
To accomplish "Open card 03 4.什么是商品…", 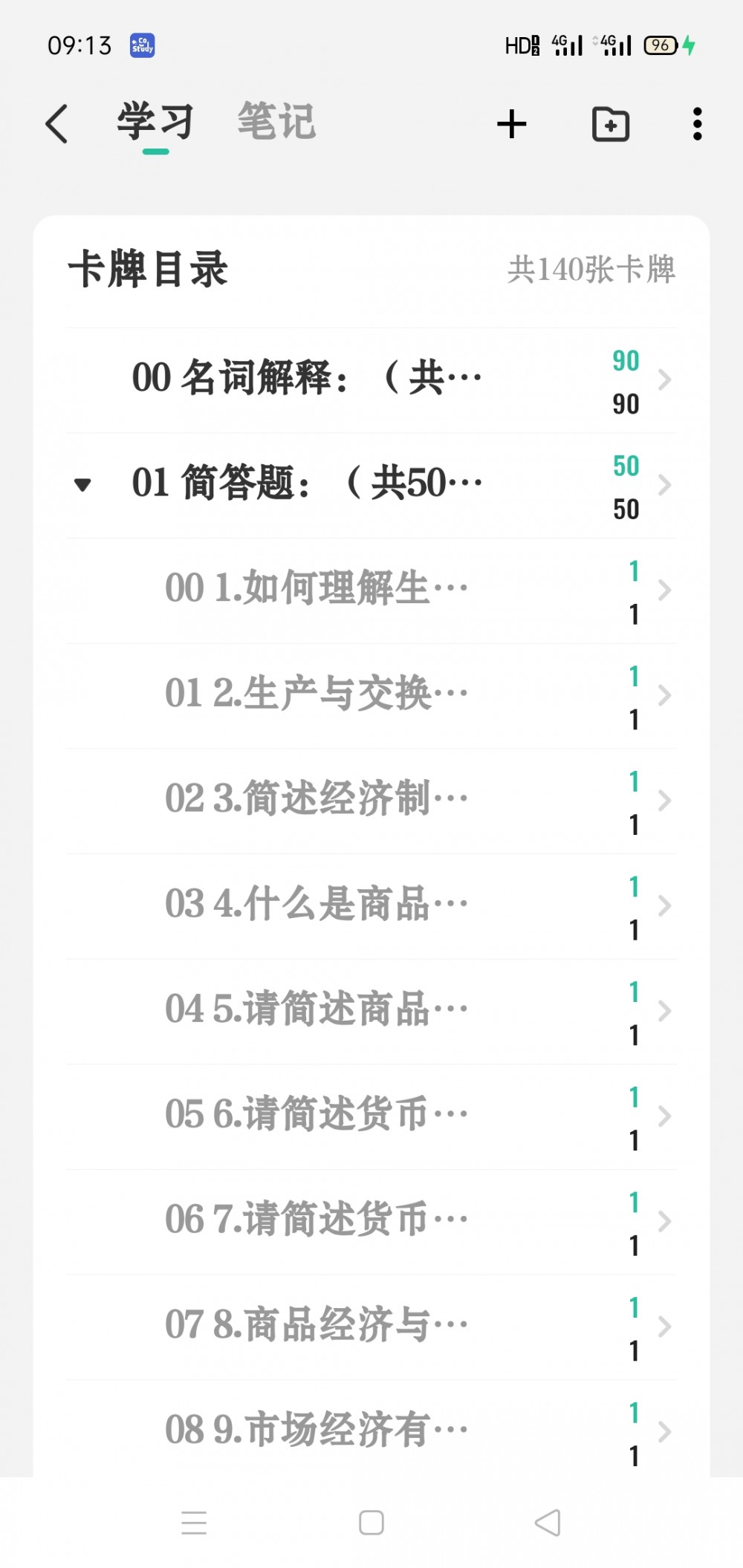I will [x=371, y=906].
